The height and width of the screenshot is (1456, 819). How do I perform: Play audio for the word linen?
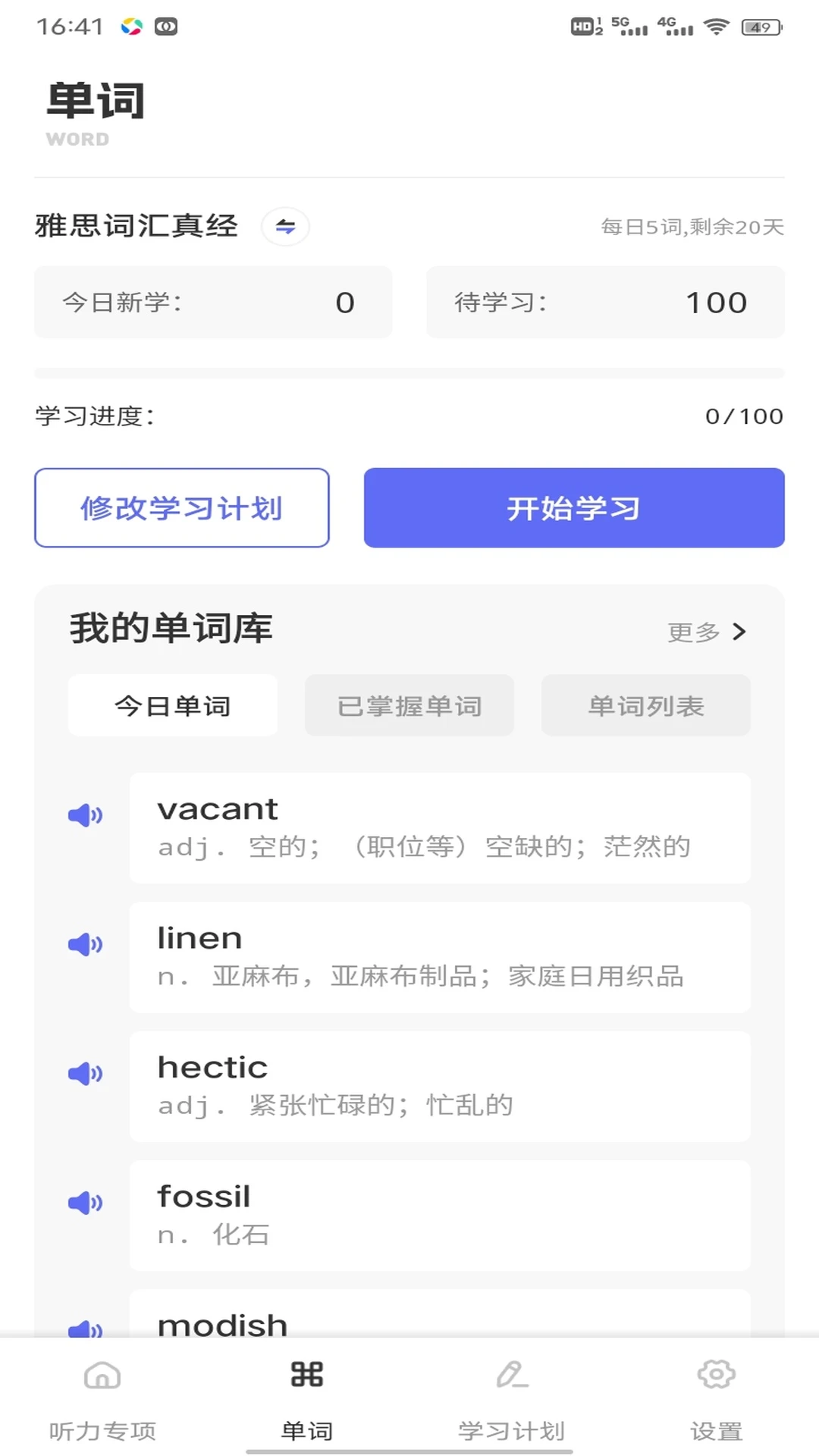pyautogui.click(x=86, y=944)
